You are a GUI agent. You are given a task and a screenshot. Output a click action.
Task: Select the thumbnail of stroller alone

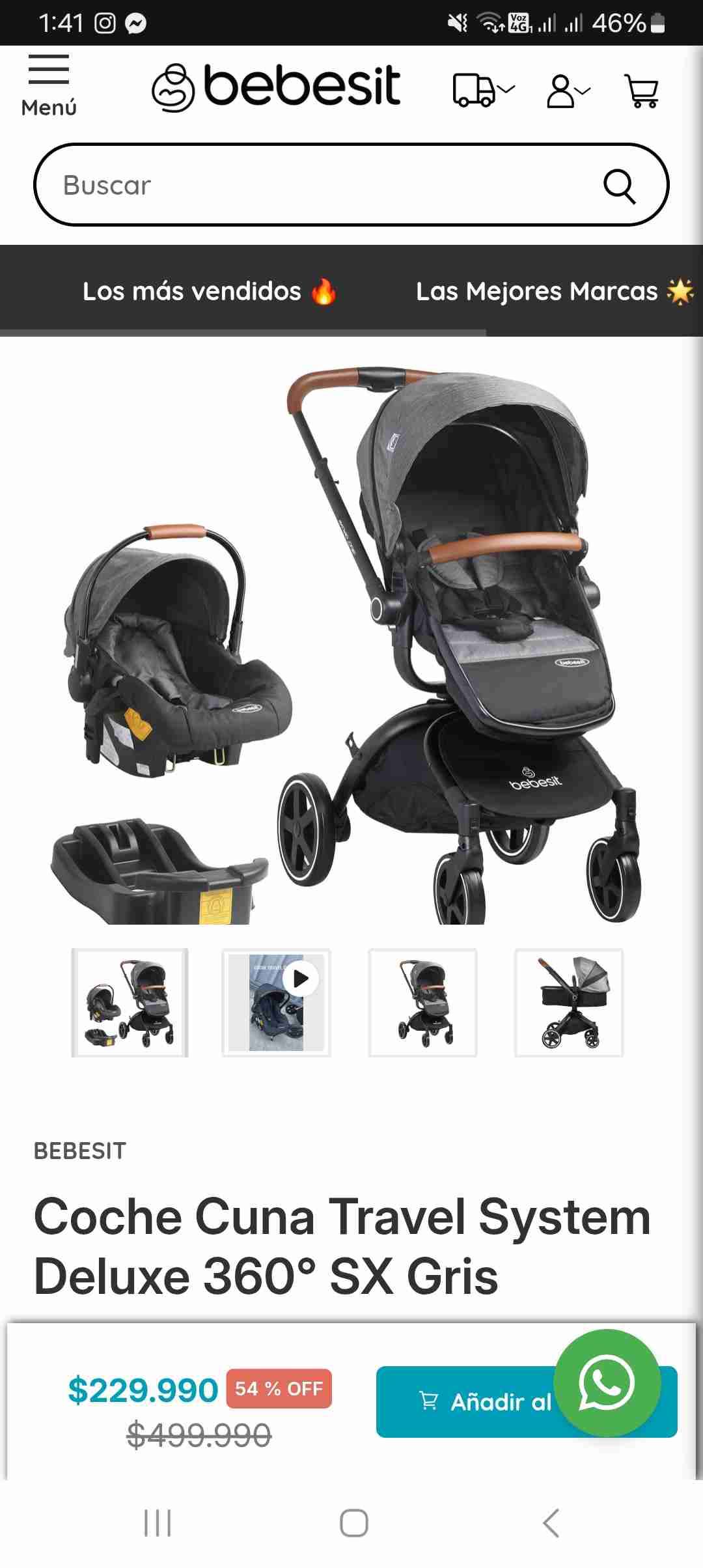pos(423,1003)
